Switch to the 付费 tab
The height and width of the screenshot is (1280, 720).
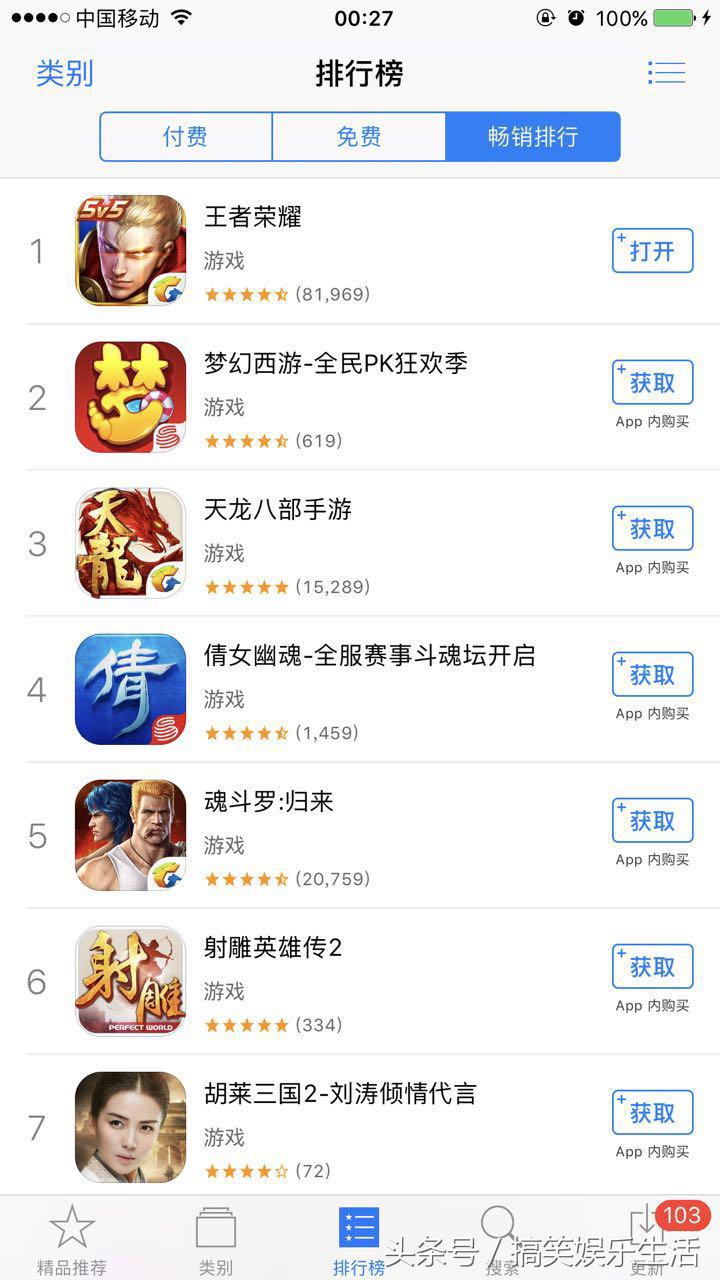185,138
